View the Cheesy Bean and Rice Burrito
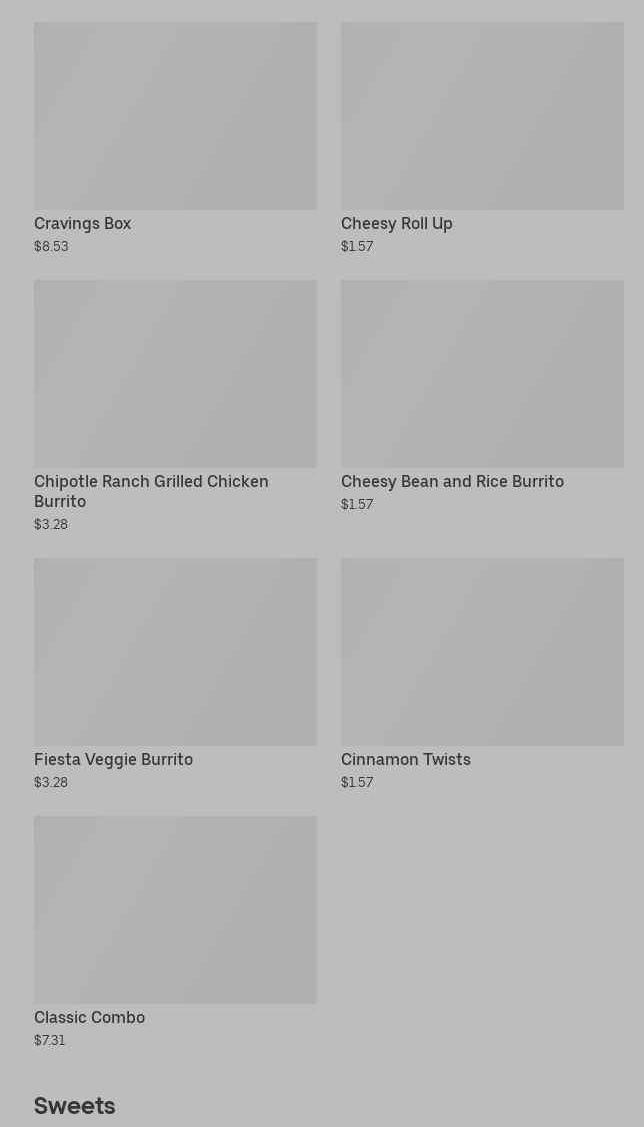644x1127 pixels. (482, 396)
